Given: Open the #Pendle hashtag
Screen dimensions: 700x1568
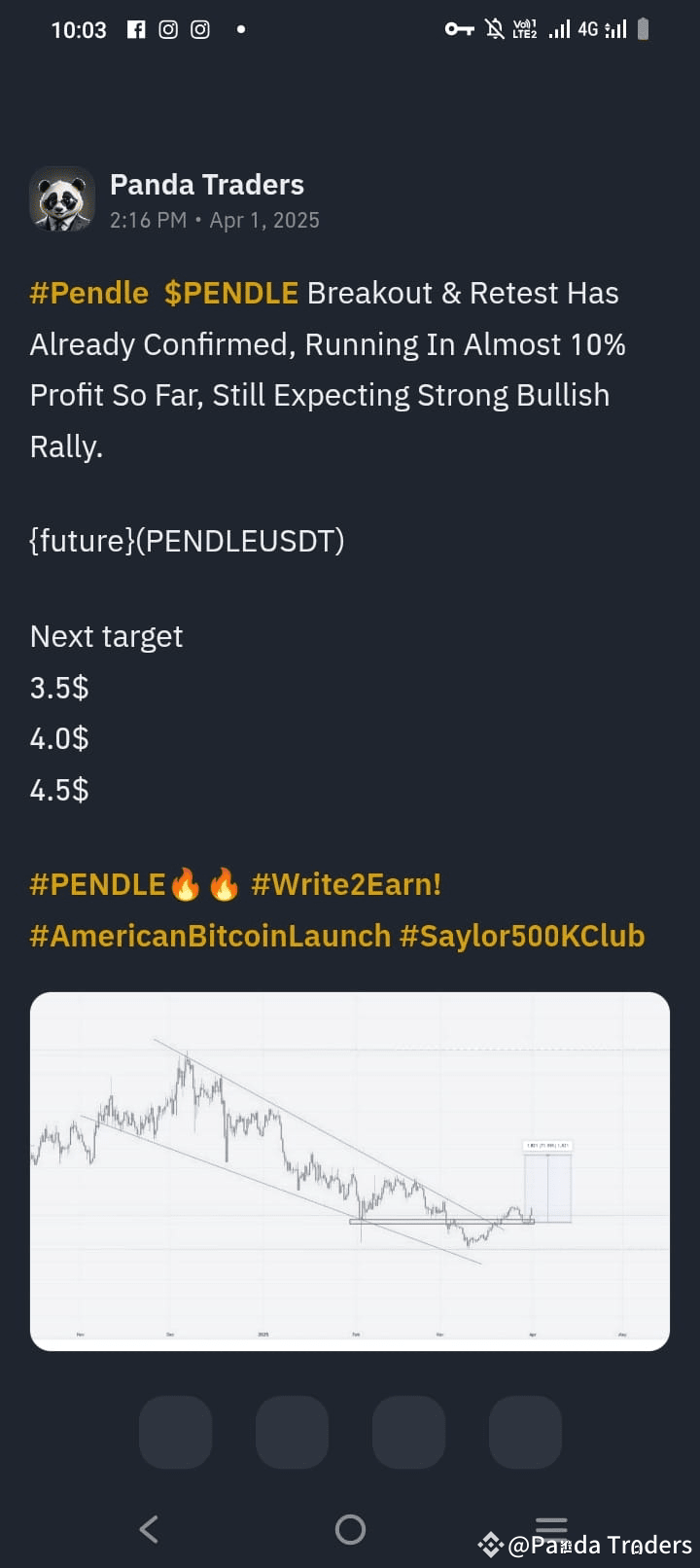Looking at the screenshot, I should tap(87, 292).
